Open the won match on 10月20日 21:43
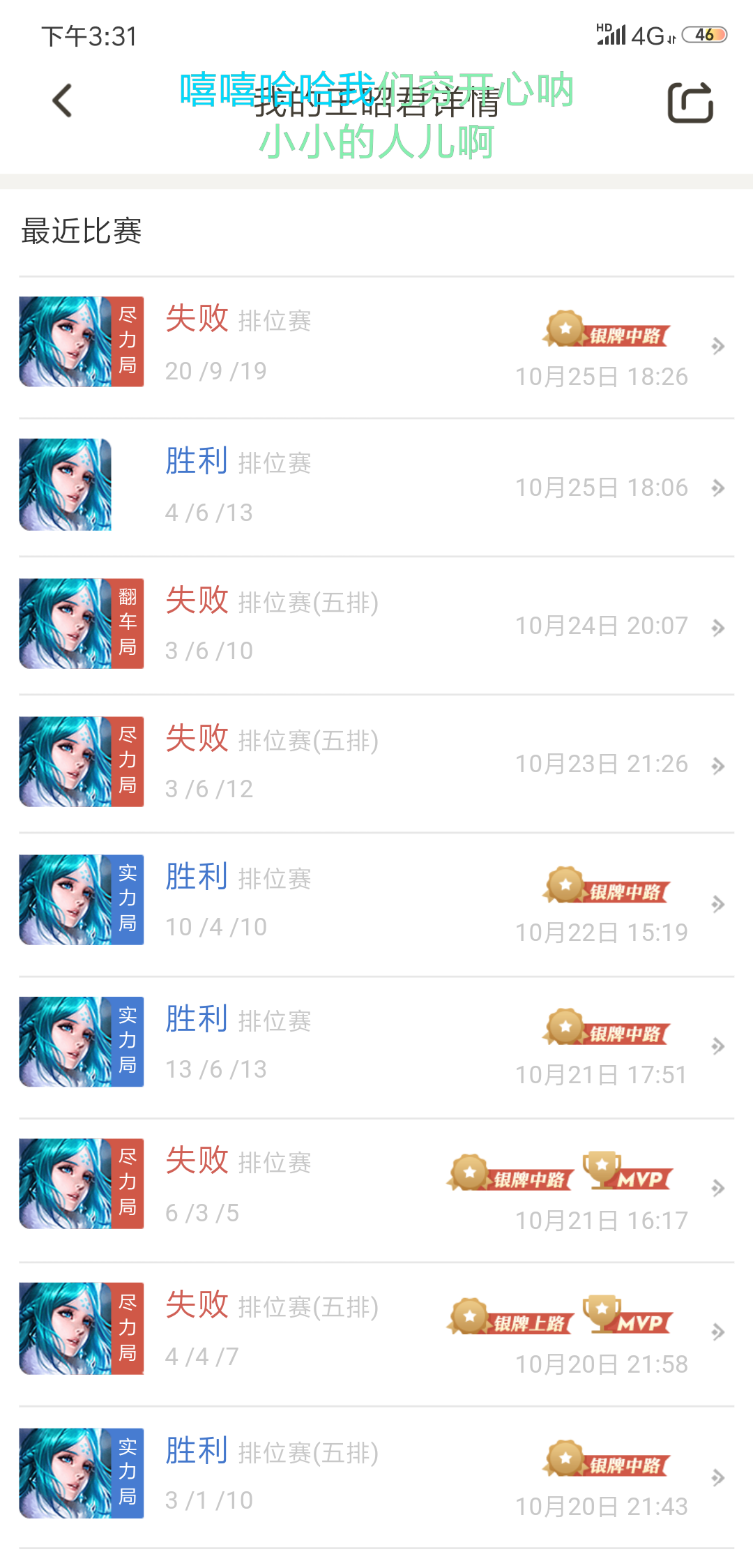The height and width of the screenshot is (1568, 753). (376, 1478)
